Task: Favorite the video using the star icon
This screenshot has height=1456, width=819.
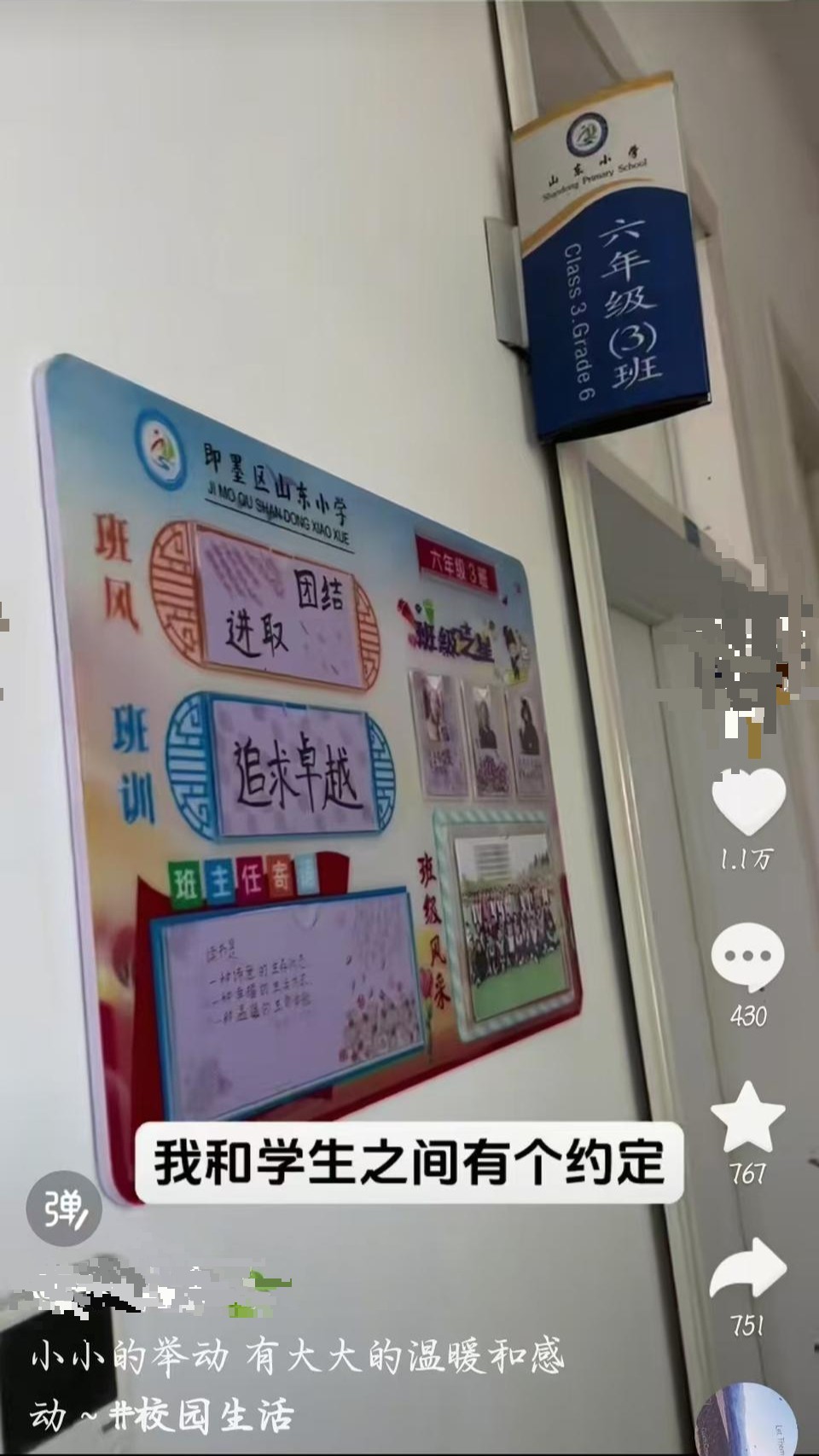Action: 747,1118
